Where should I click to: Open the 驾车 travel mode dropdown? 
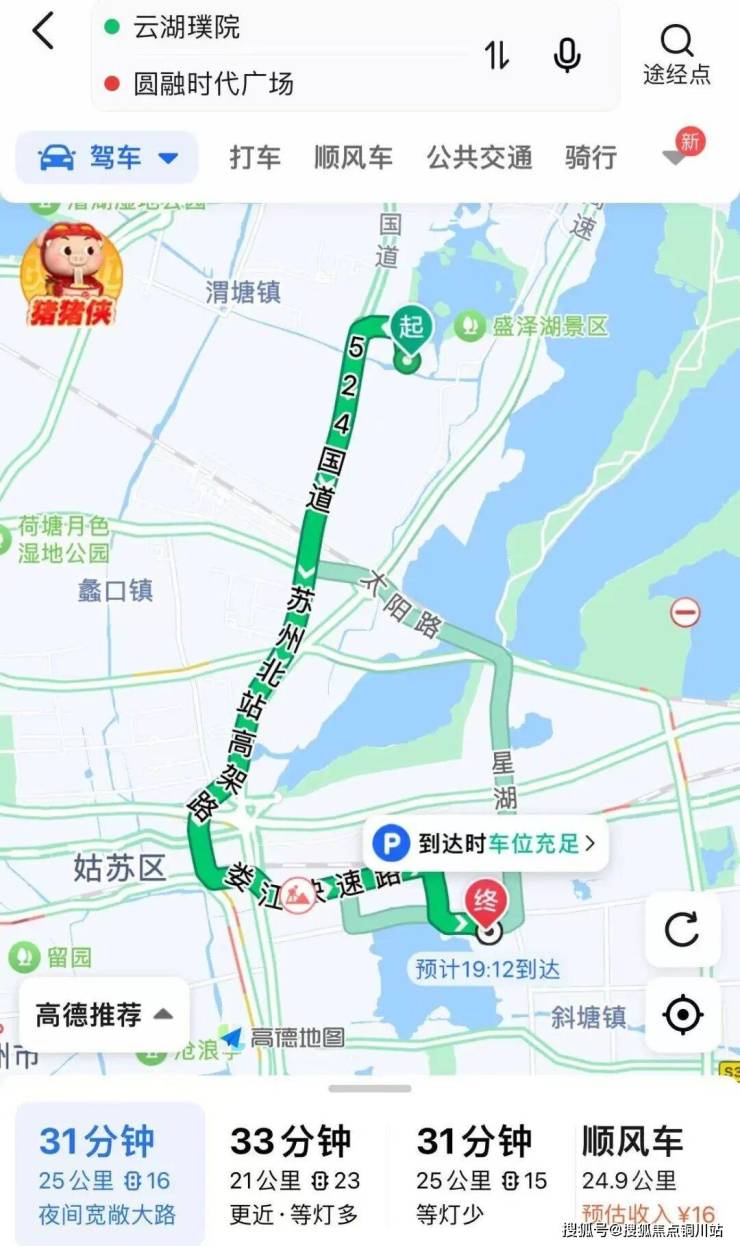[x=108, y=157]
